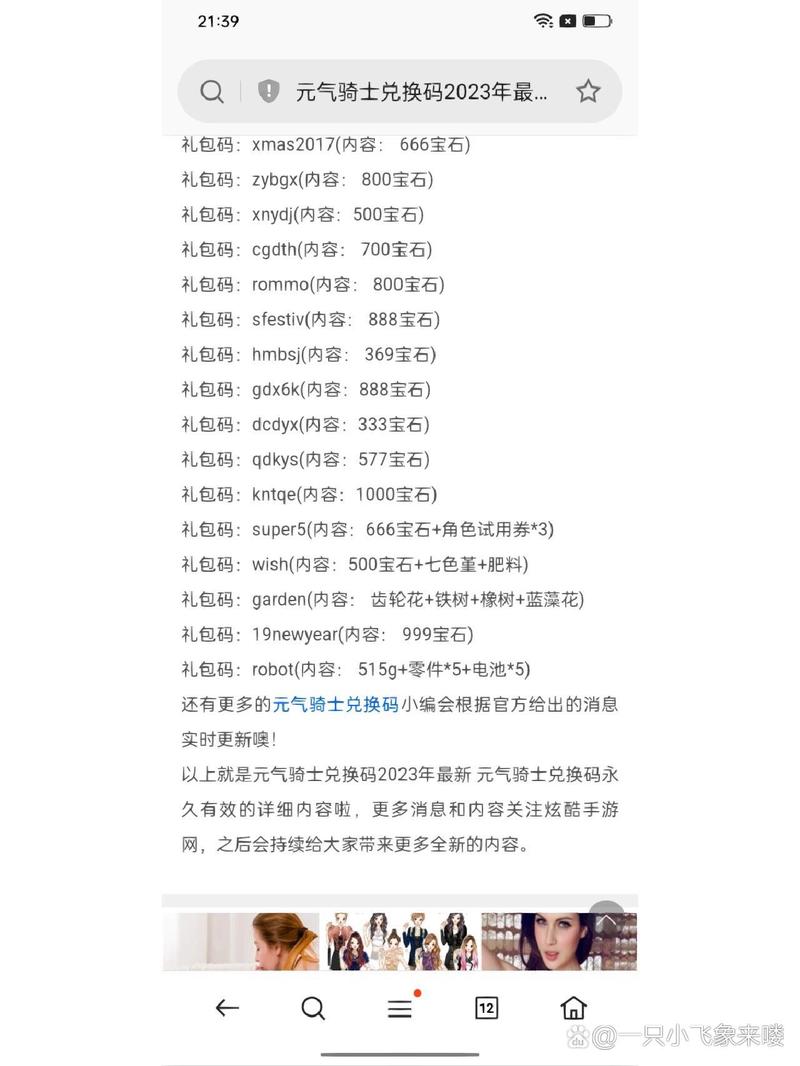Go to the browser home page
This screenshot has height=1066, width=800.
[x=573, y=1008]
